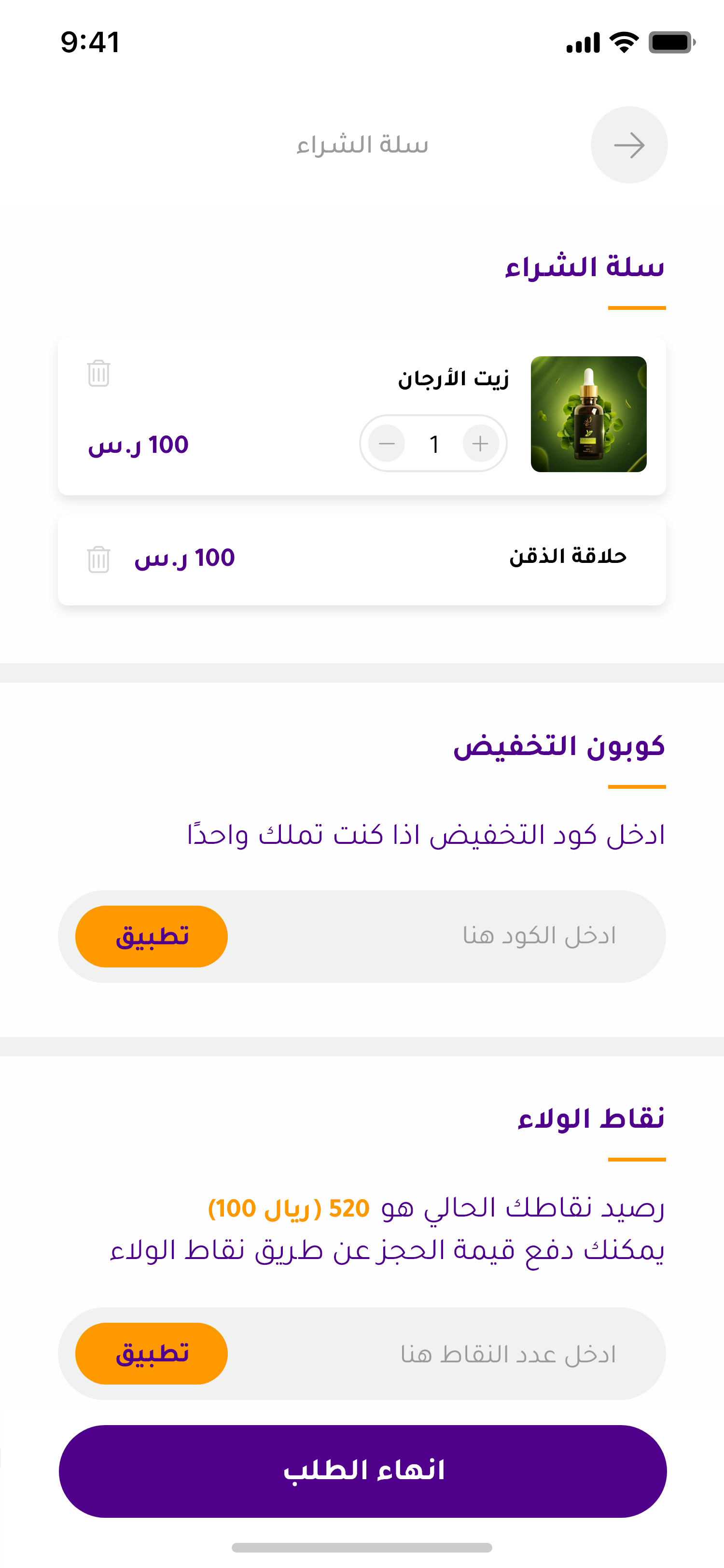Delete زيت الأرجان from the cart
The width and height of the screenshot is (724, 1568).
pyautogui.click(x=98, y=373)
